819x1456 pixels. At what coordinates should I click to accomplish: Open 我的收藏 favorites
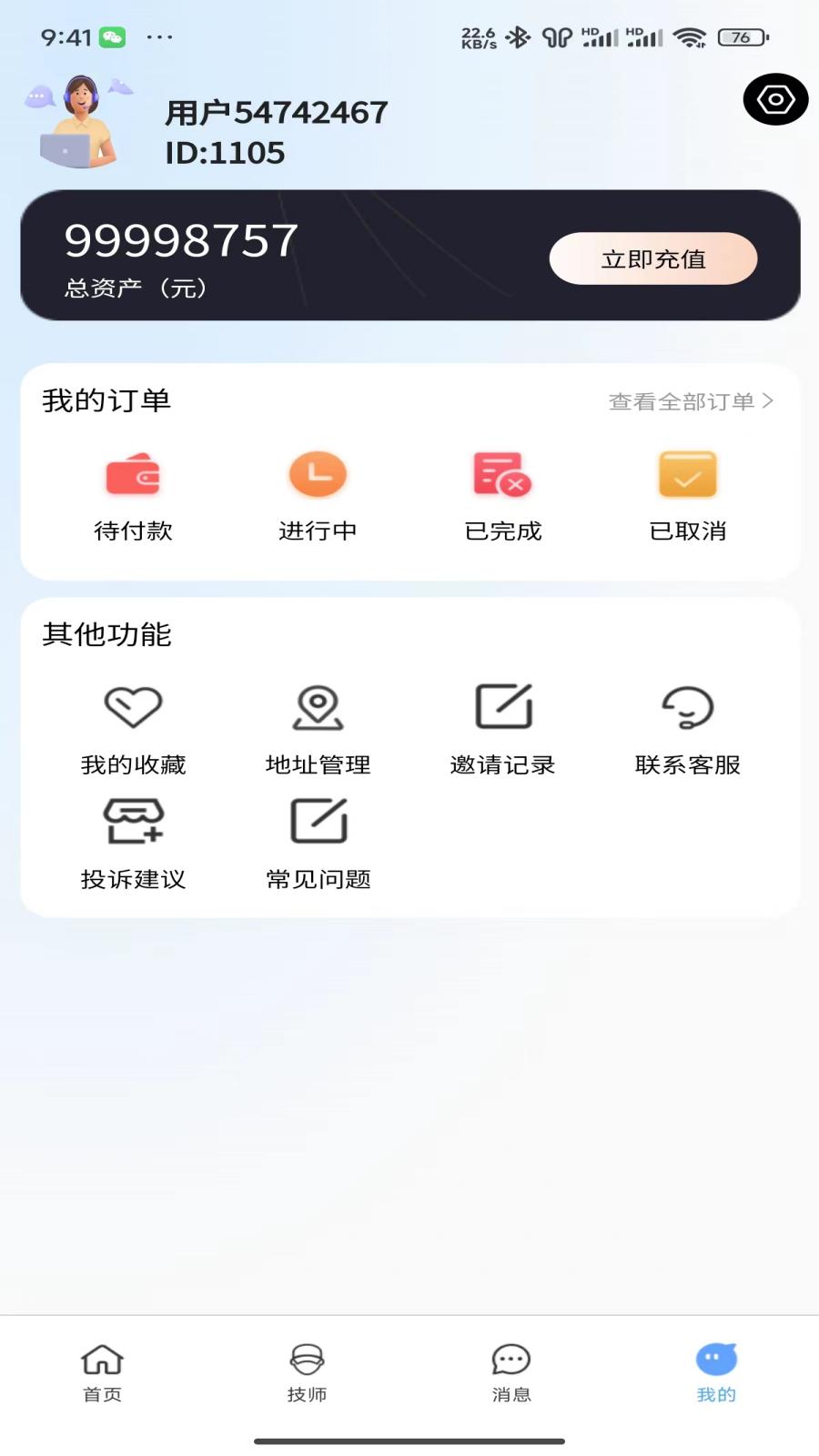(133, 729)
